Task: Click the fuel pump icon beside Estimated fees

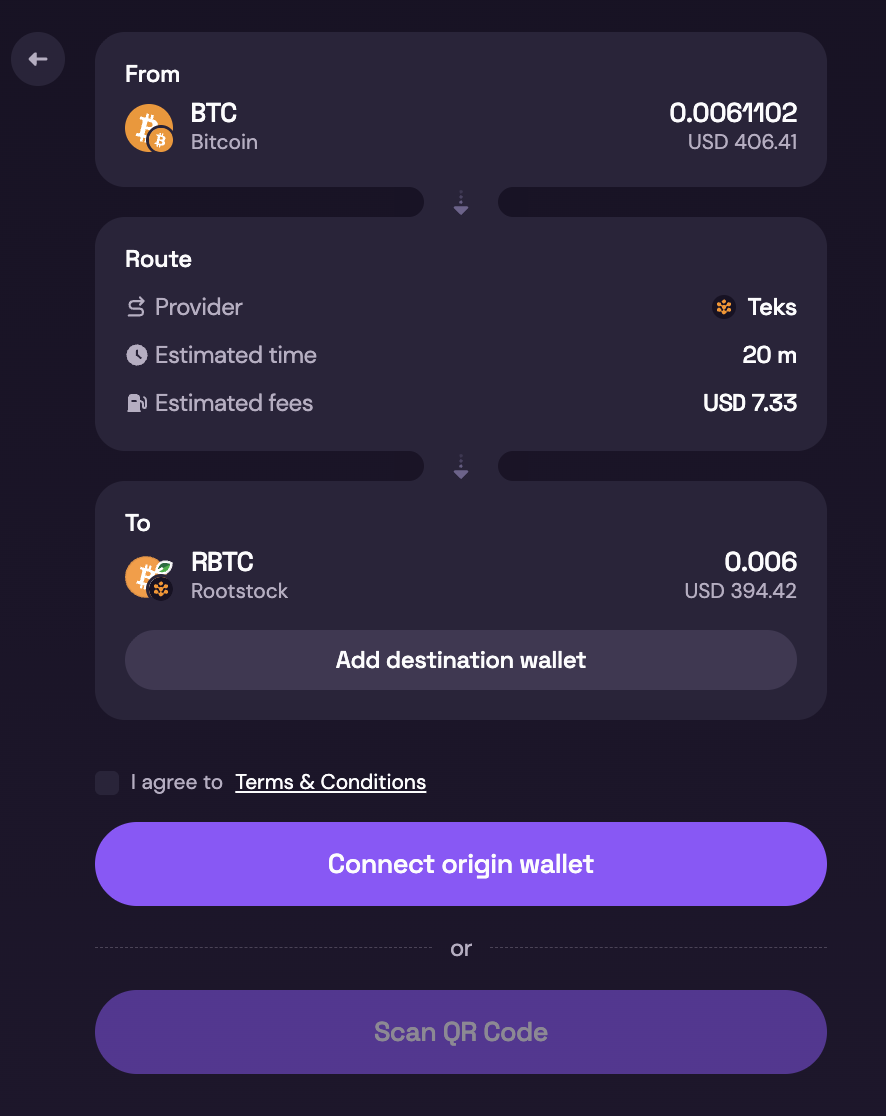Action: pos(135,403)
